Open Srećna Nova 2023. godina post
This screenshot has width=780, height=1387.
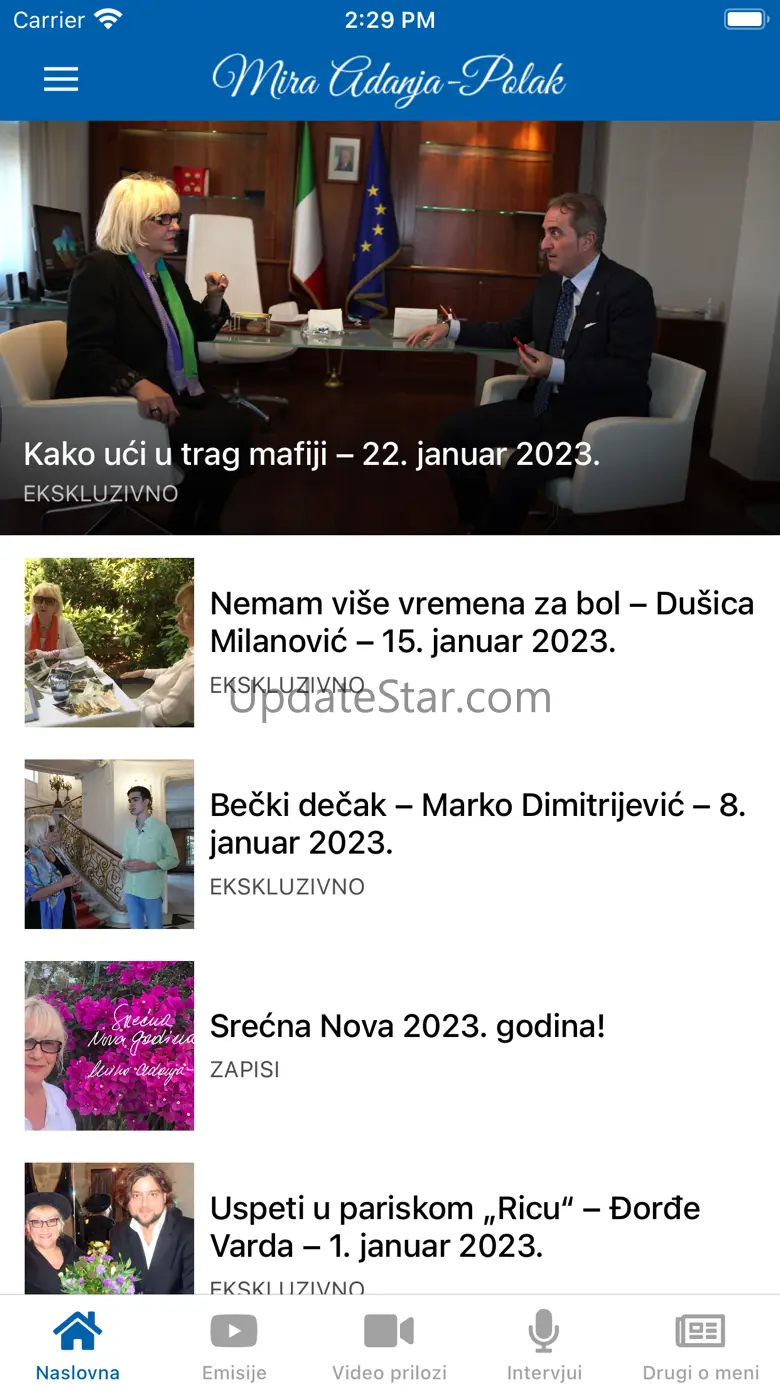tap(390, 1046)
